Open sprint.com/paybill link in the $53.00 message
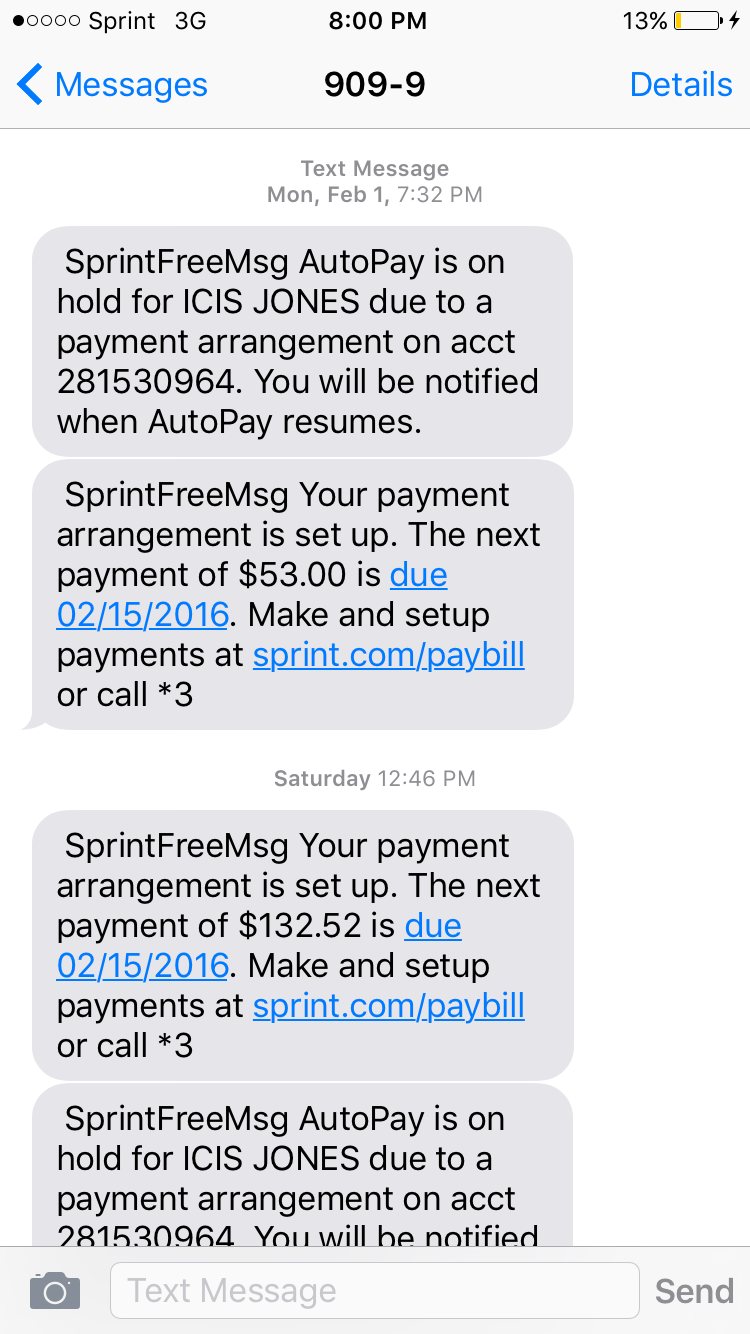The width and height of the screenshot is (750, 1334). point(389,655)
